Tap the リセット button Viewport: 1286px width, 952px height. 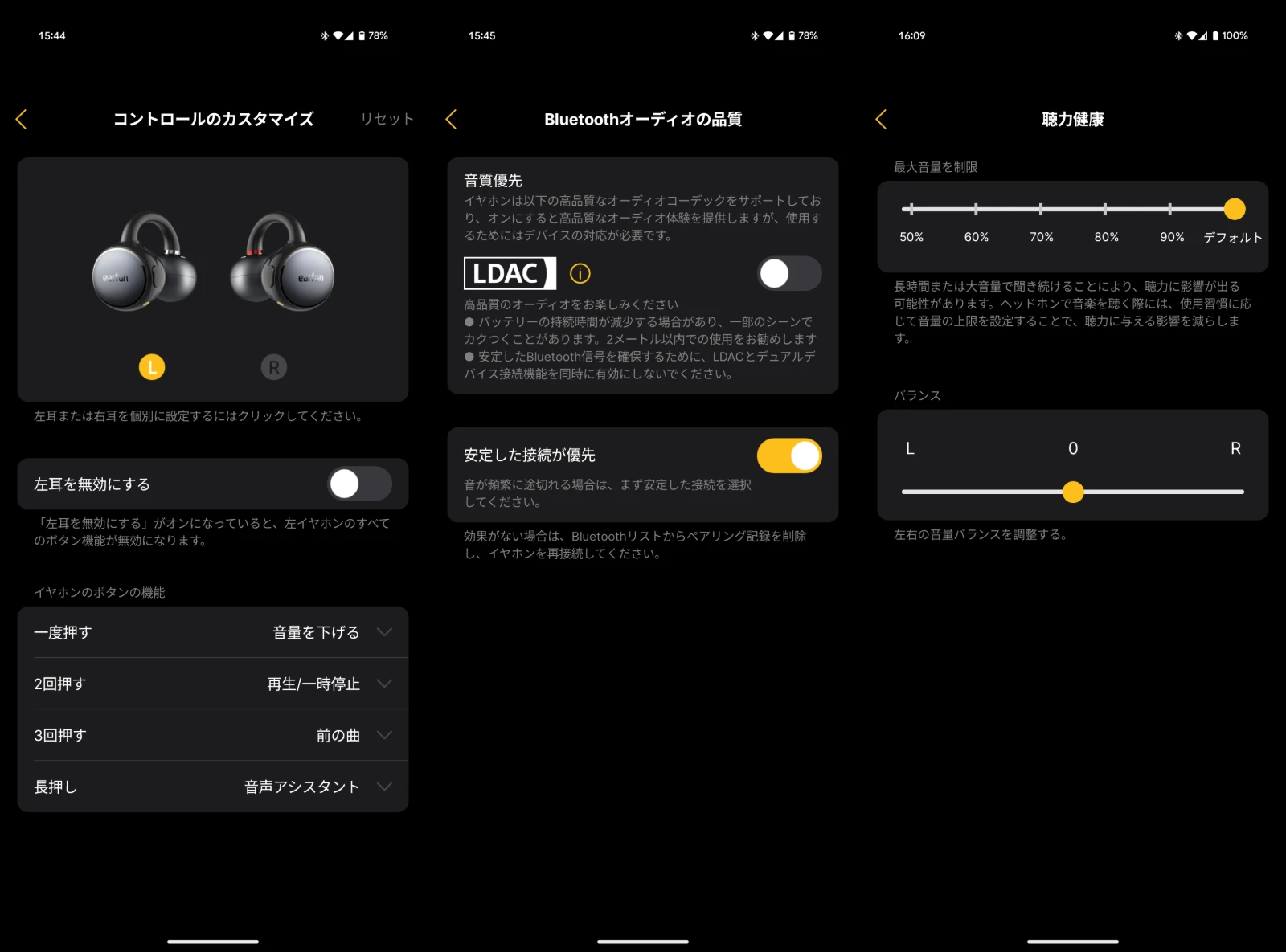coord(386,119)
